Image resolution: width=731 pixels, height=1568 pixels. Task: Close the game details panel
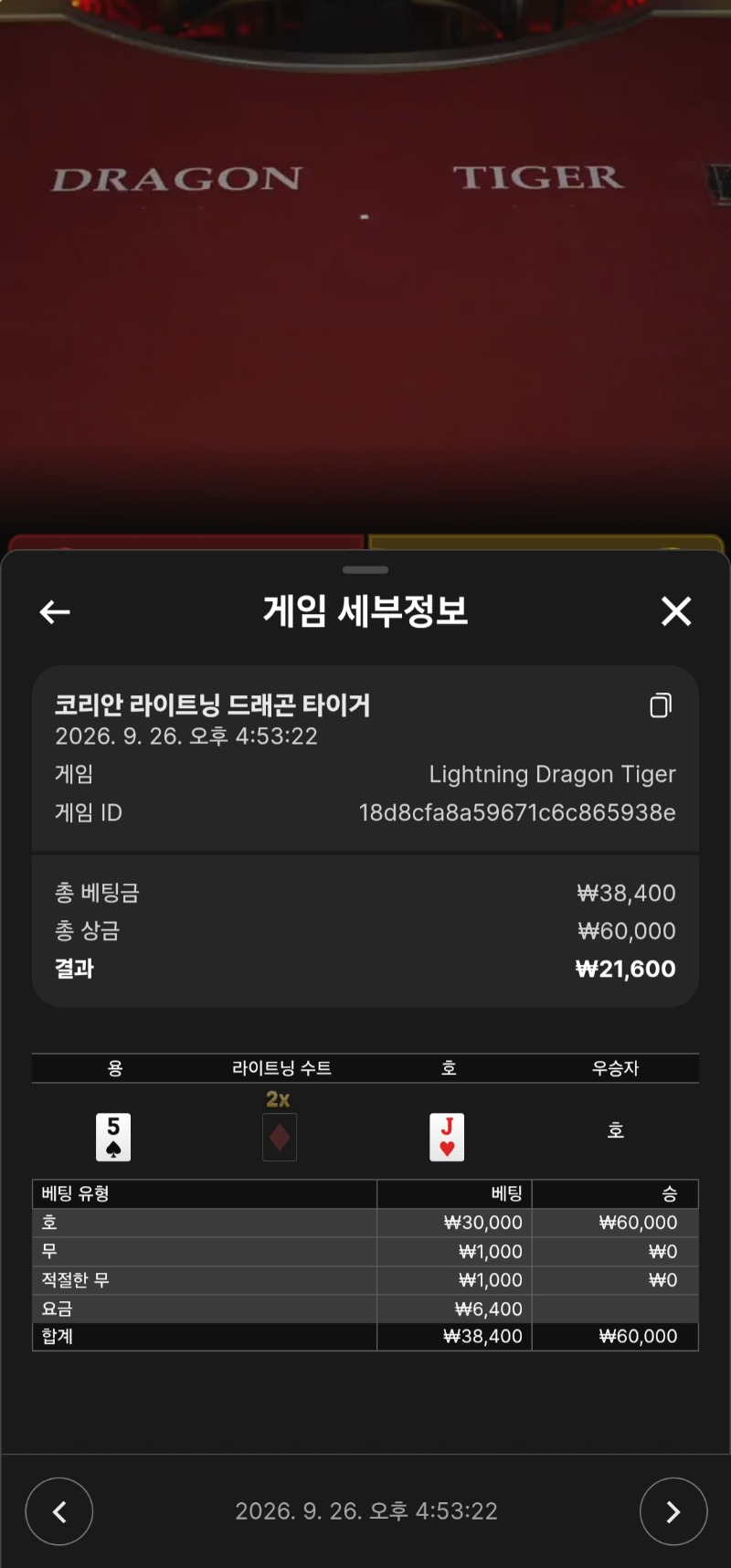click(676, 611)
